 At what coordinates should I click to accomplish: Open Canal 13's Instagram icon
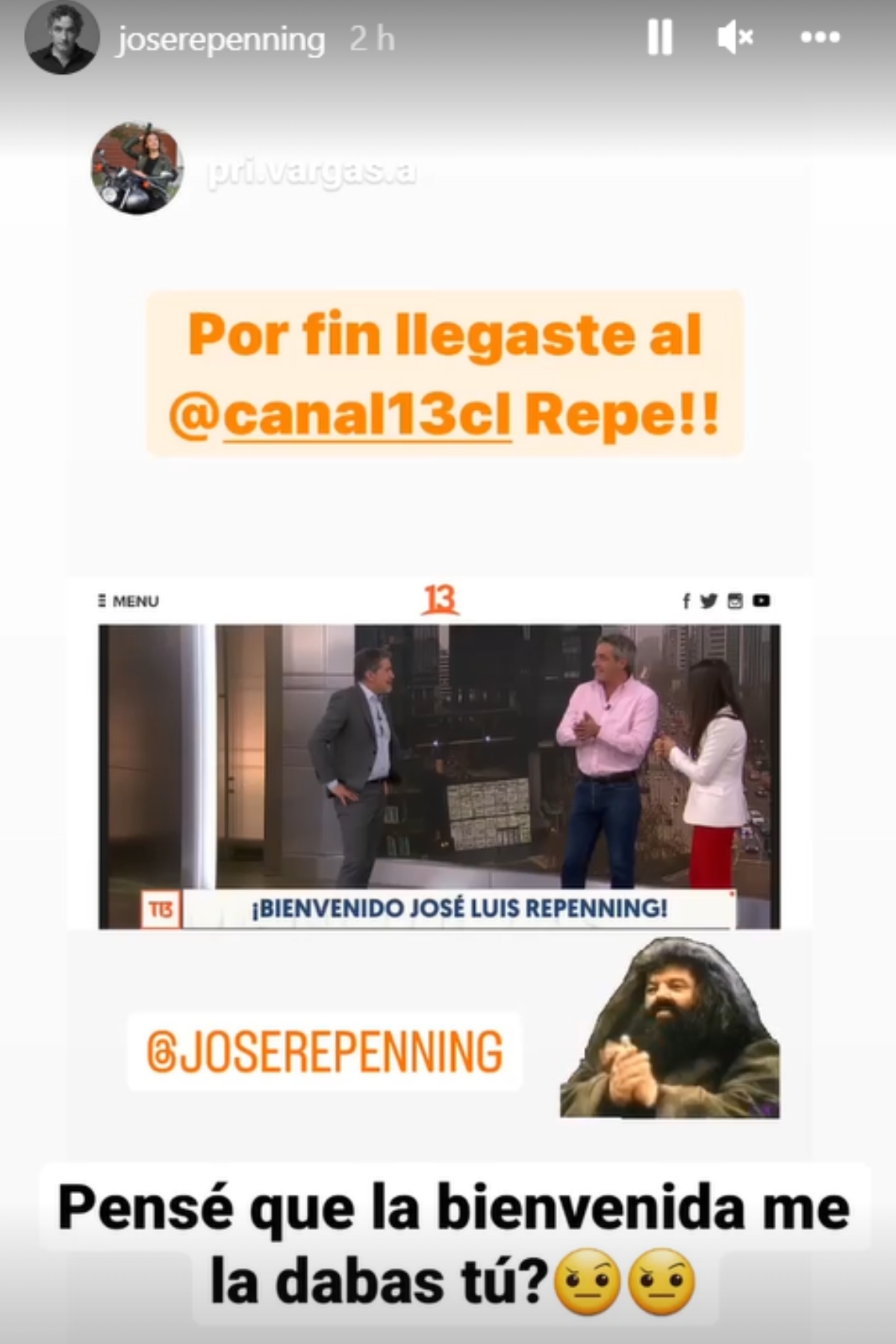point(735,600)
